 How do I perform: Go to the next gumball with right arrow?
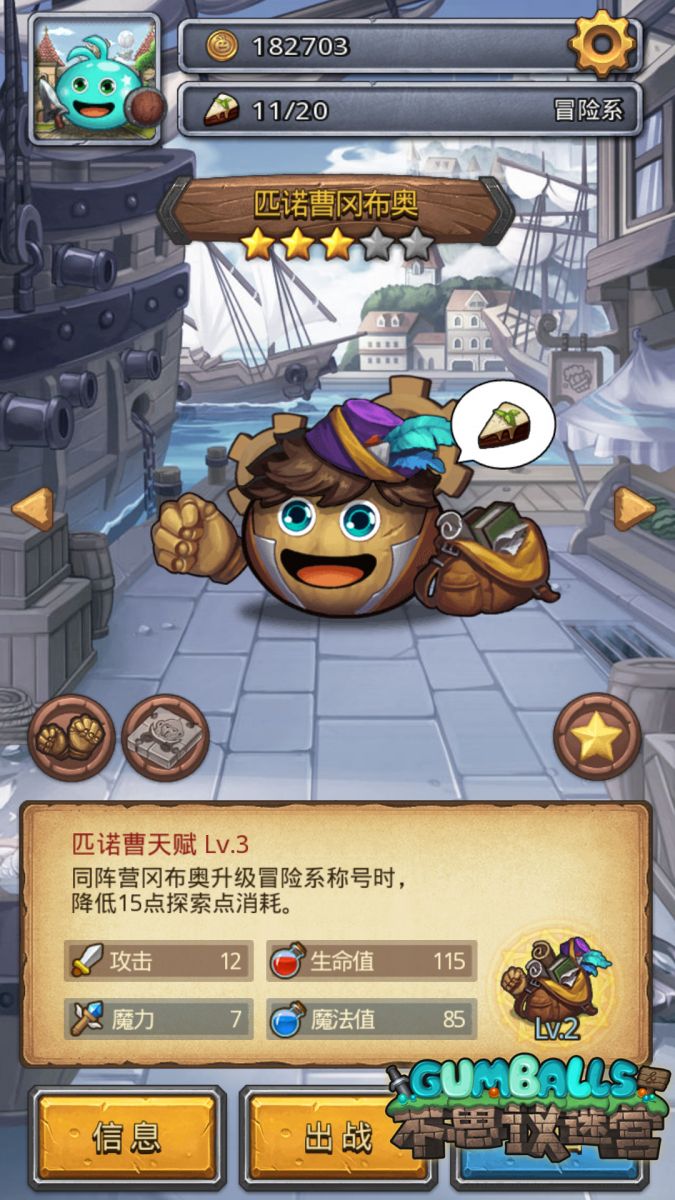tap(634, 509)
